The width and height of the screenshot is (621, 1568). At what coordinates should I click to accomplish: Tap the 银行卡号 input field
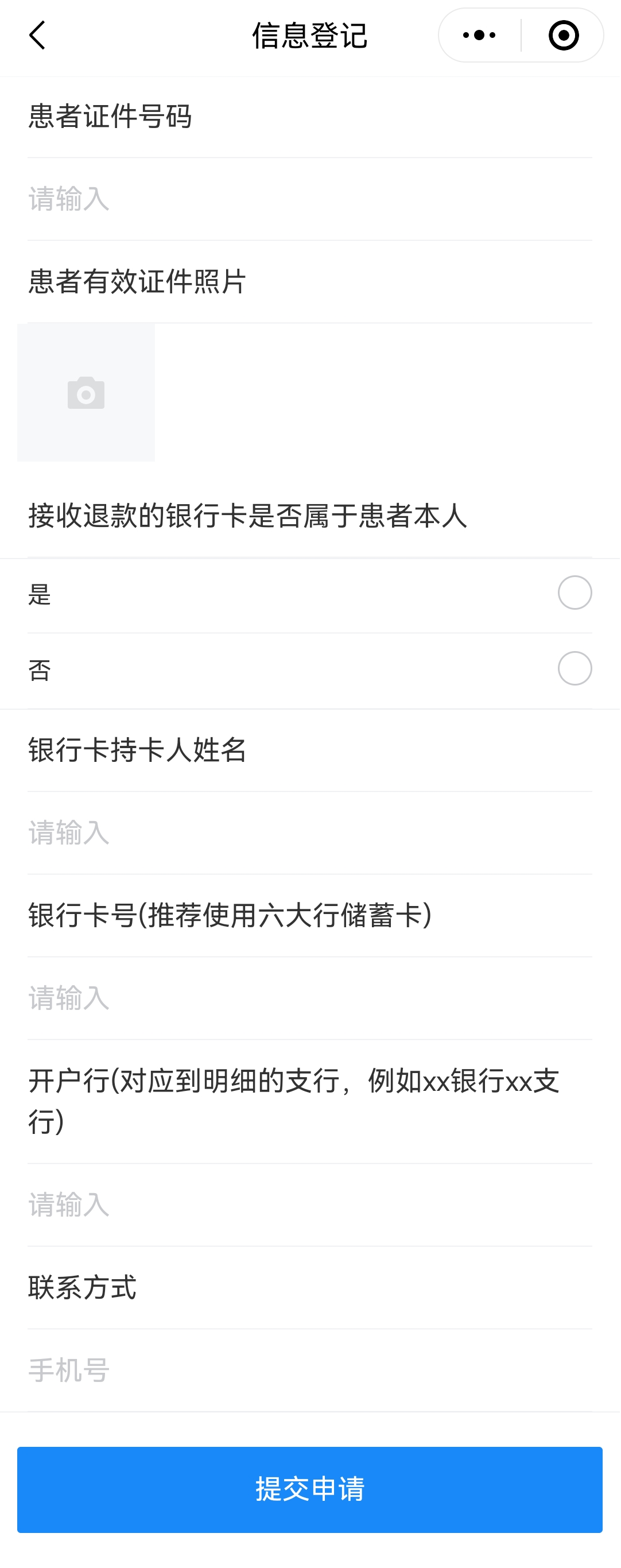pyautogui.click(x=309, y=998)
